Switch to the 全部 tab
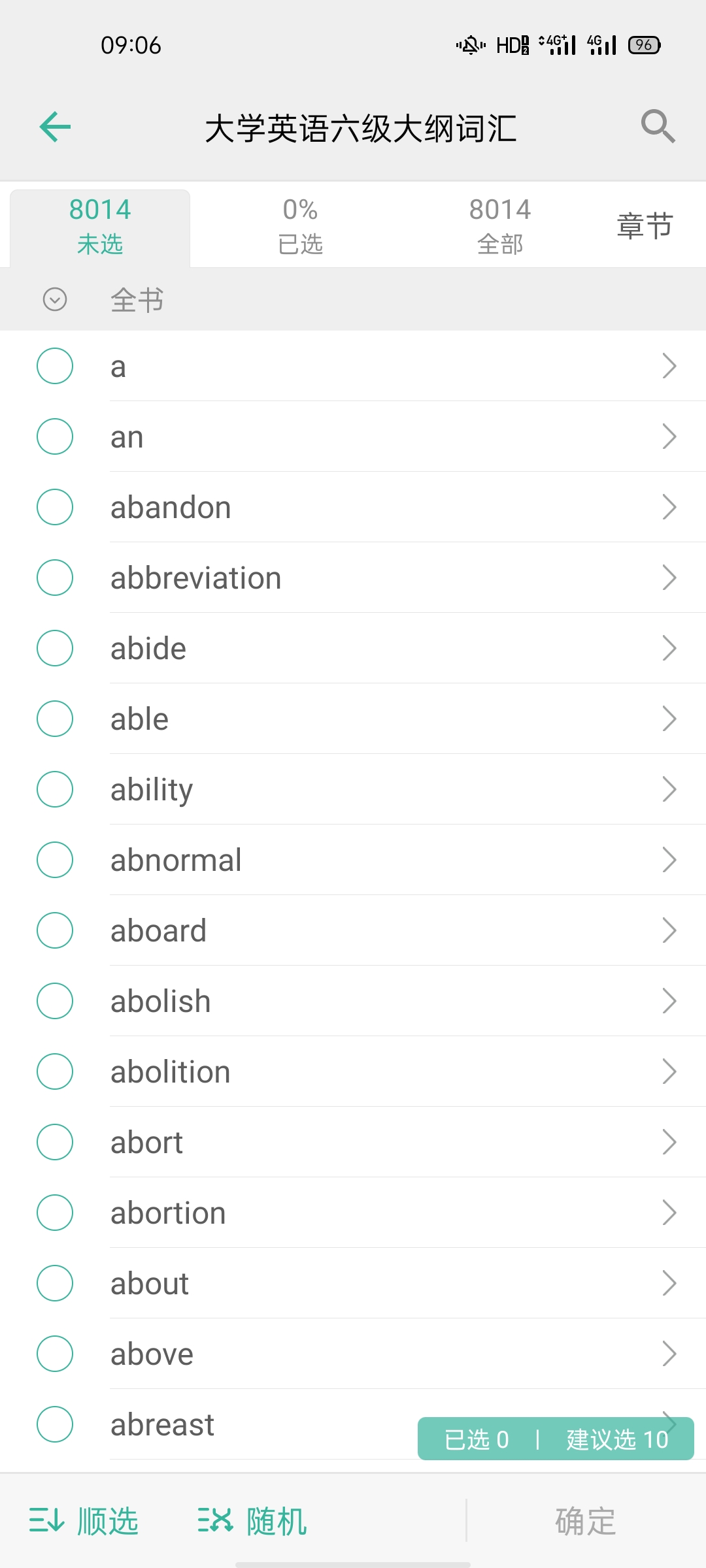 click(500, 226)
